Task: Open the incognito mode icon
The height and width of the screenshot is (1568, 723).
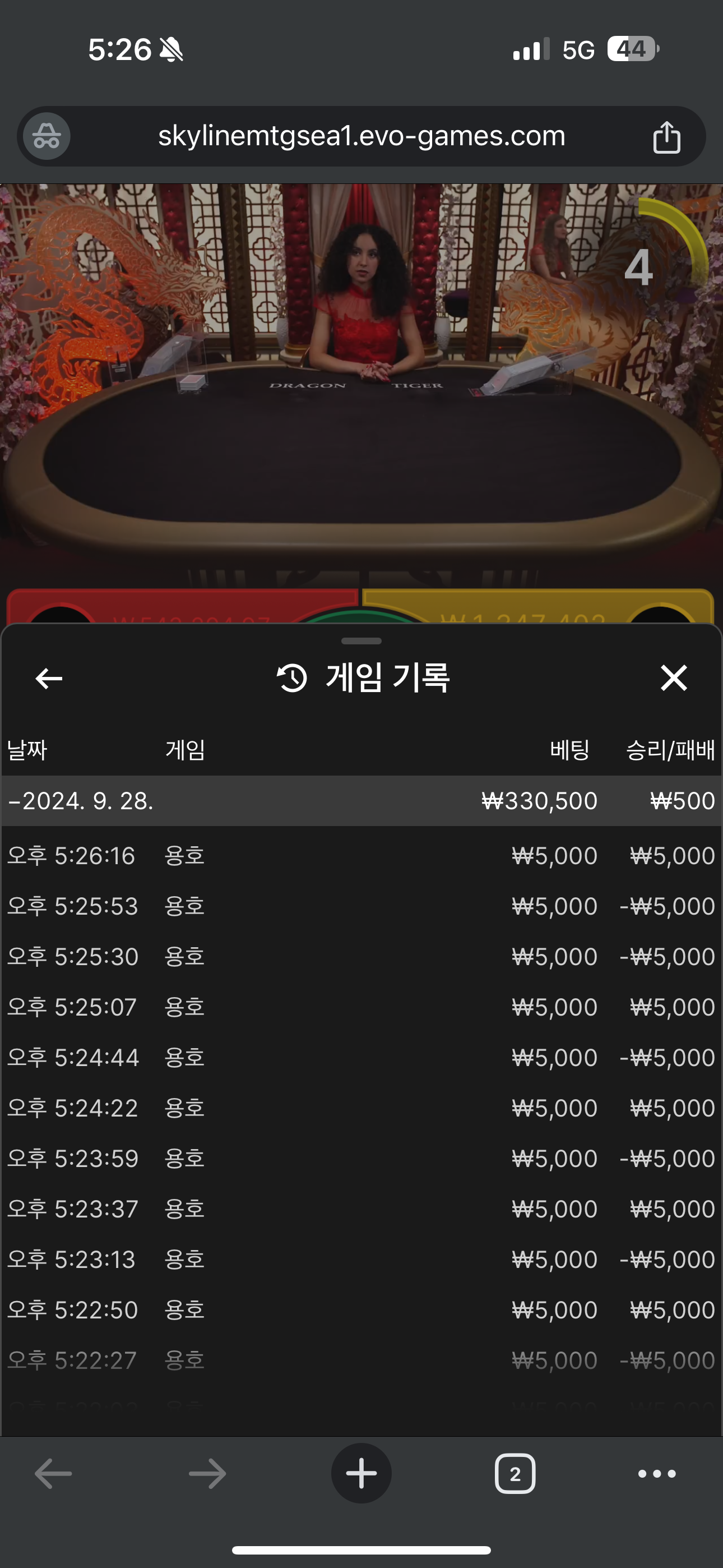Action: click(47, 136)
